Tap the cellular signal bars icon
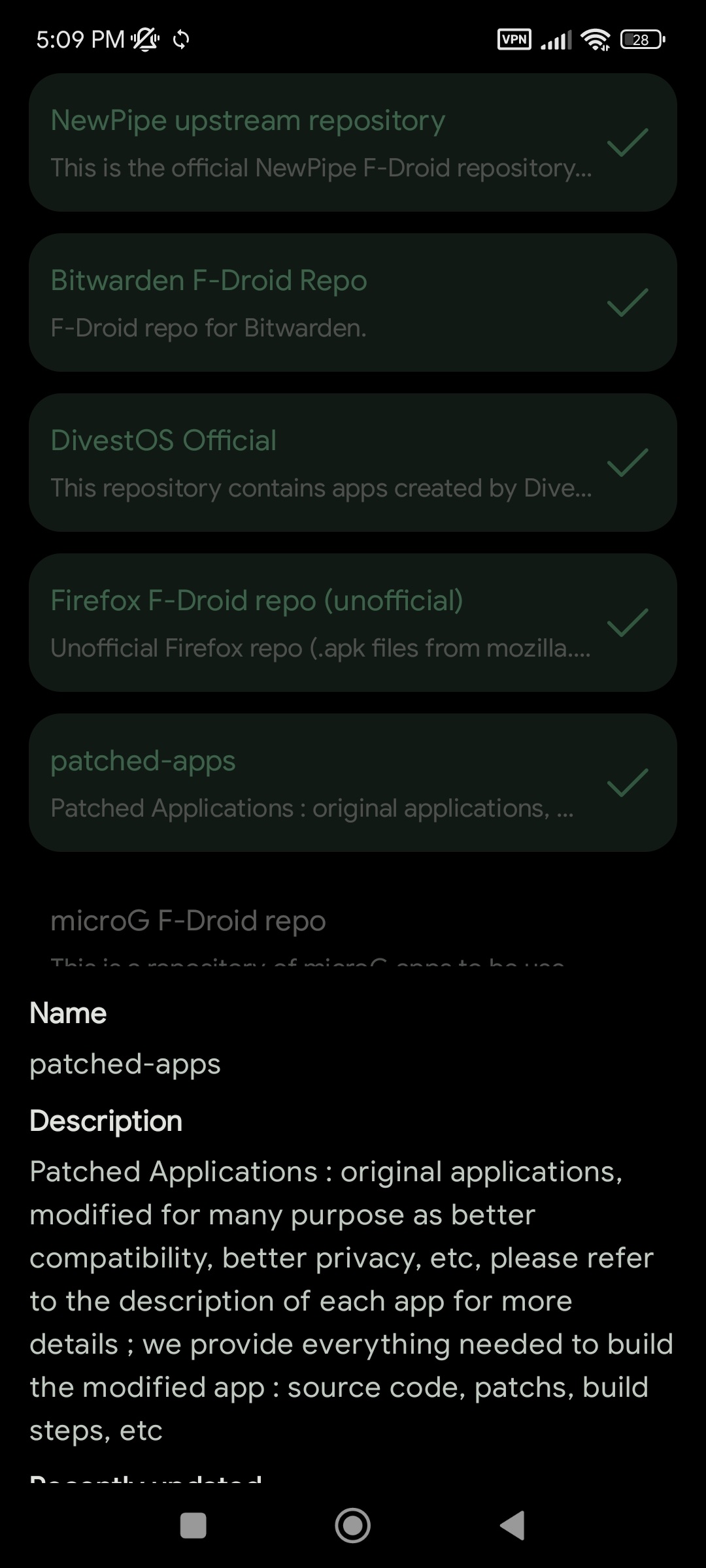This screenshot has width=706, height=1568. click(x=555, y=40)
